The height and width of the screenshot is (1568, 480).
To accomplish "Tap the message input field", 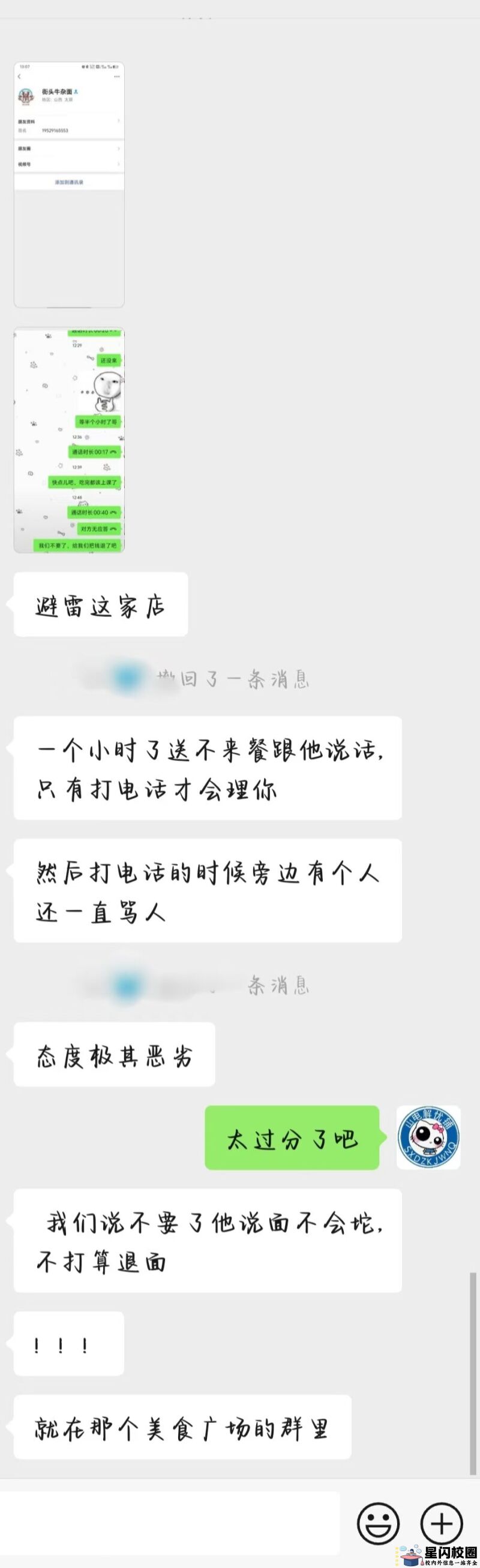I will click(169, 1524).
